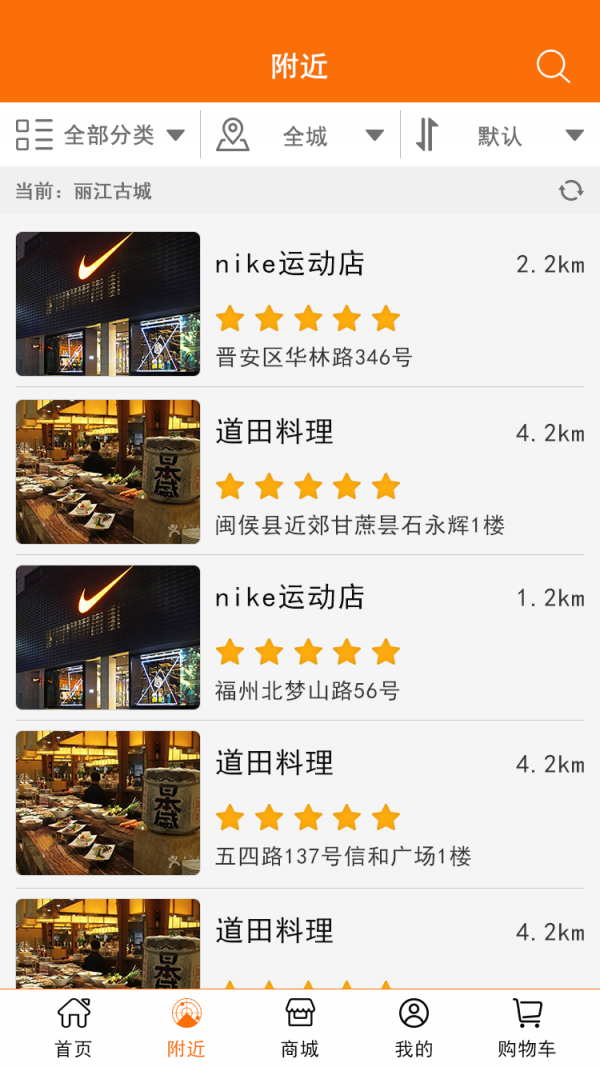This screenshot has width=600, height=1067.
Task: Switch to the 我的 tab
Action: (413, 1028)
